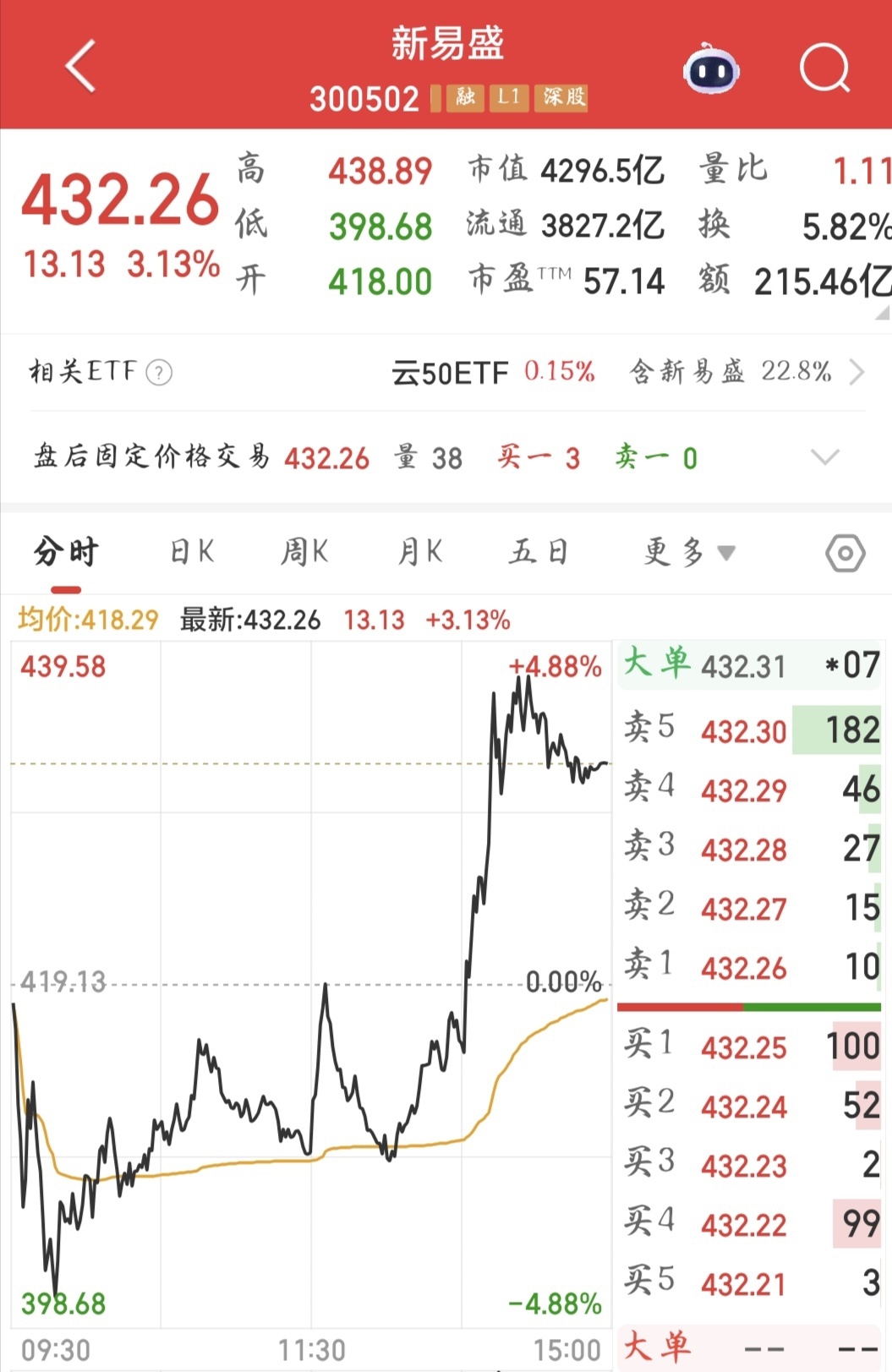Open the 更多 chart period dropdown

click(x=689, y=553)
